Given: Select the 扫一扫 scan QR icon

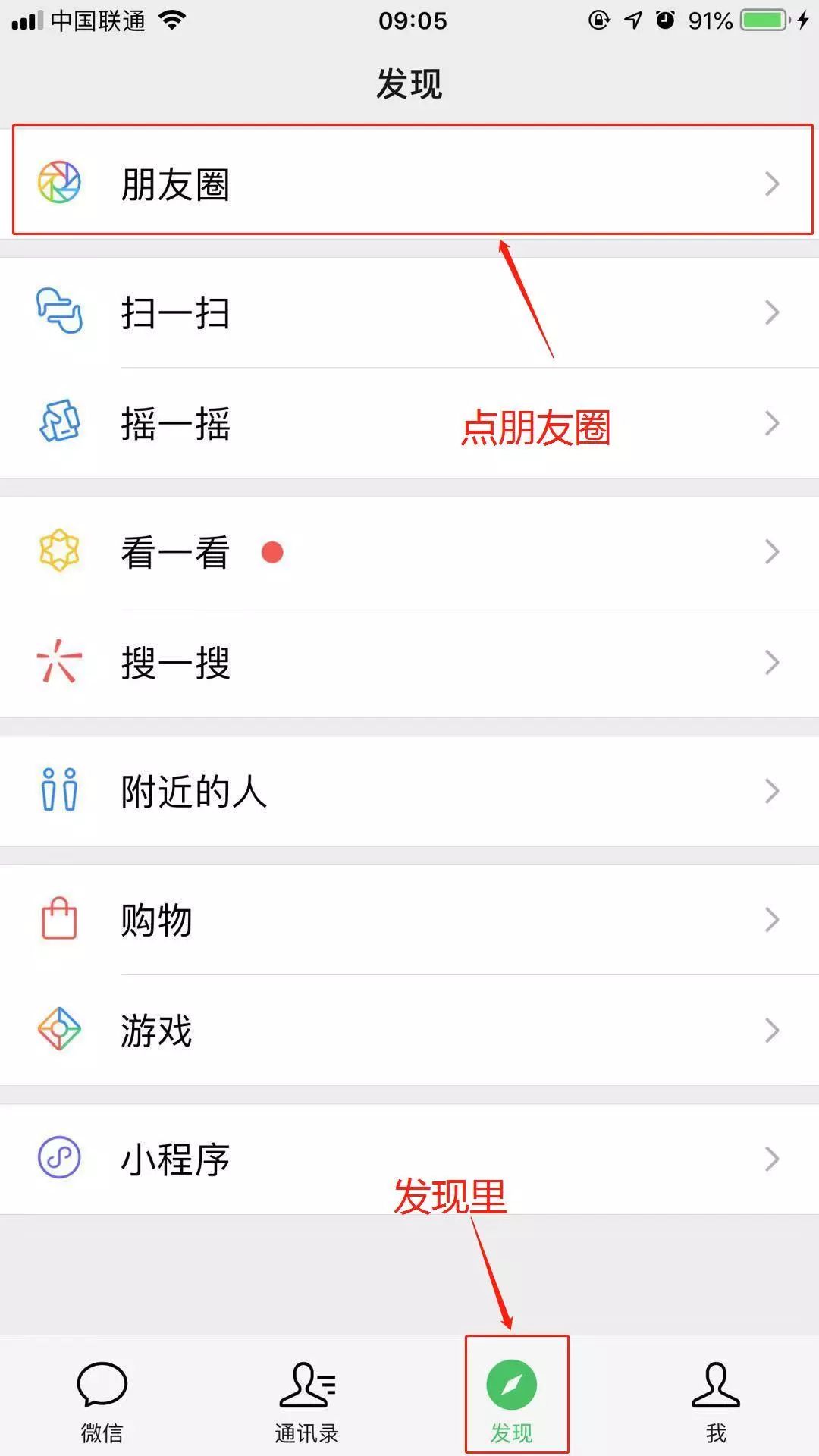Looking at the screenshot, I should (x=61, y=312).
